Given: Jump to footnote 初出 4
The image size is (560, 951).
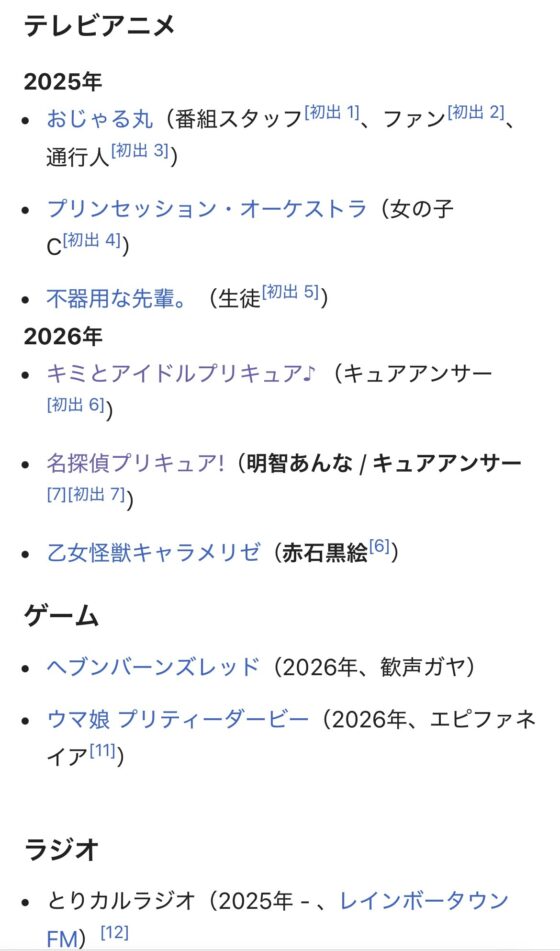Looking at the screenshot, I should coord(93,240).
